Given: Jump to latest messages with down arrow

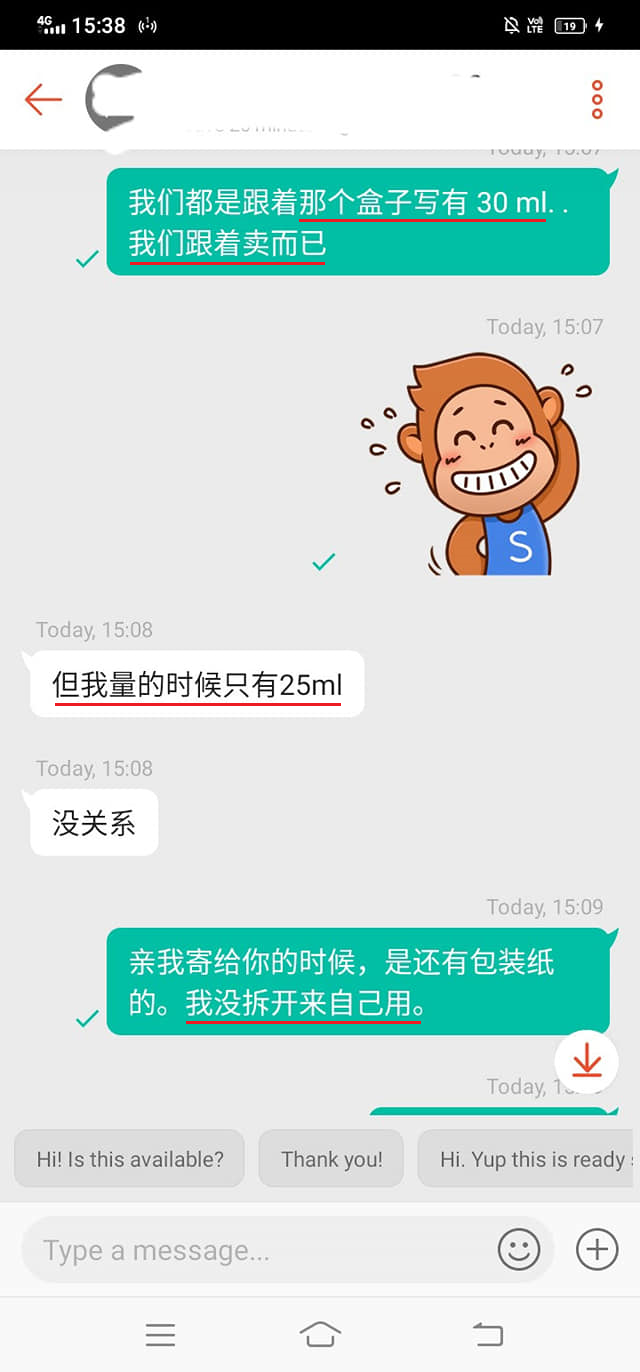Looking at the screenshot, I should 587,1061.
